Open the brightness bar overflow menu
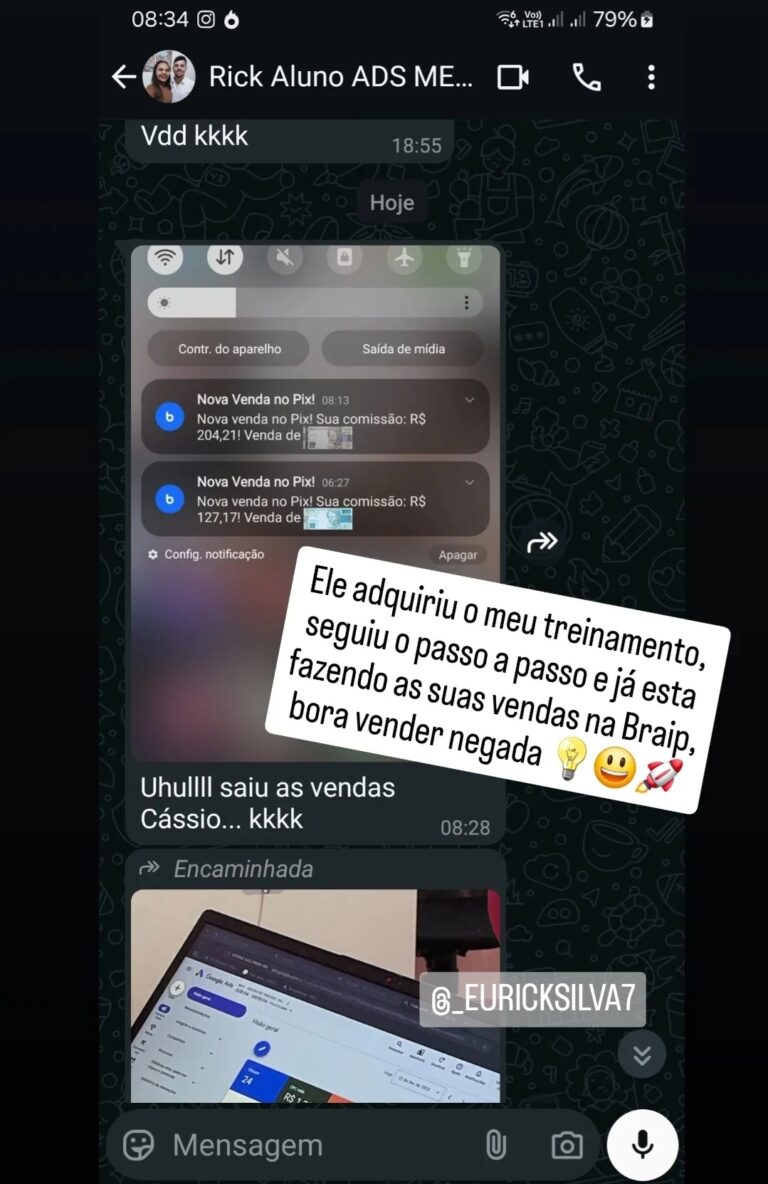Screen dimensions: 768x1184 click(465, 302)
